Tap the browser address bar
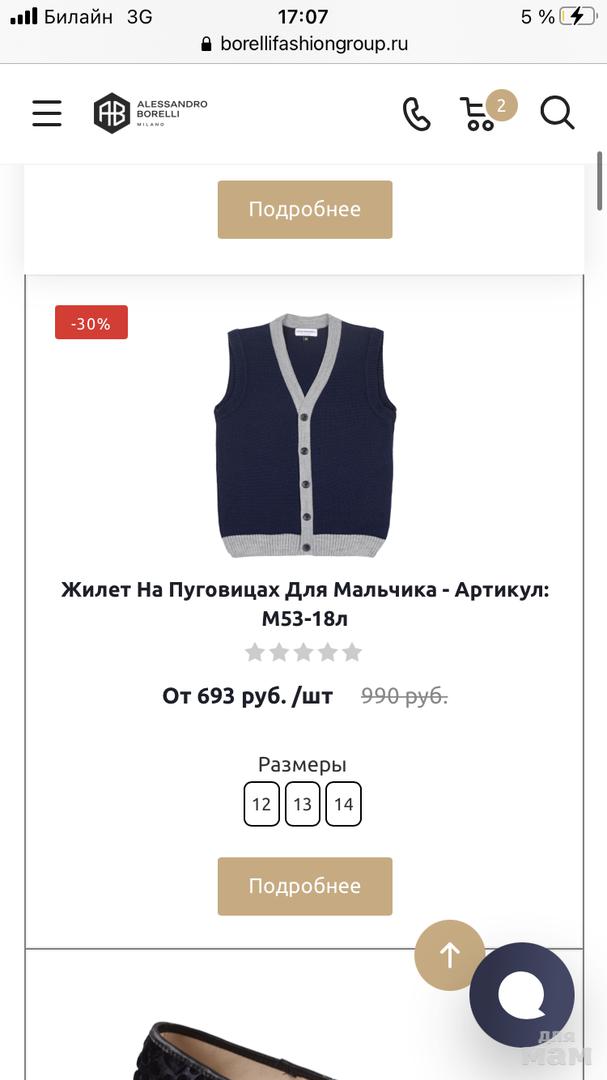This screenshot has height=1080, width=607. tap(304, 44)
